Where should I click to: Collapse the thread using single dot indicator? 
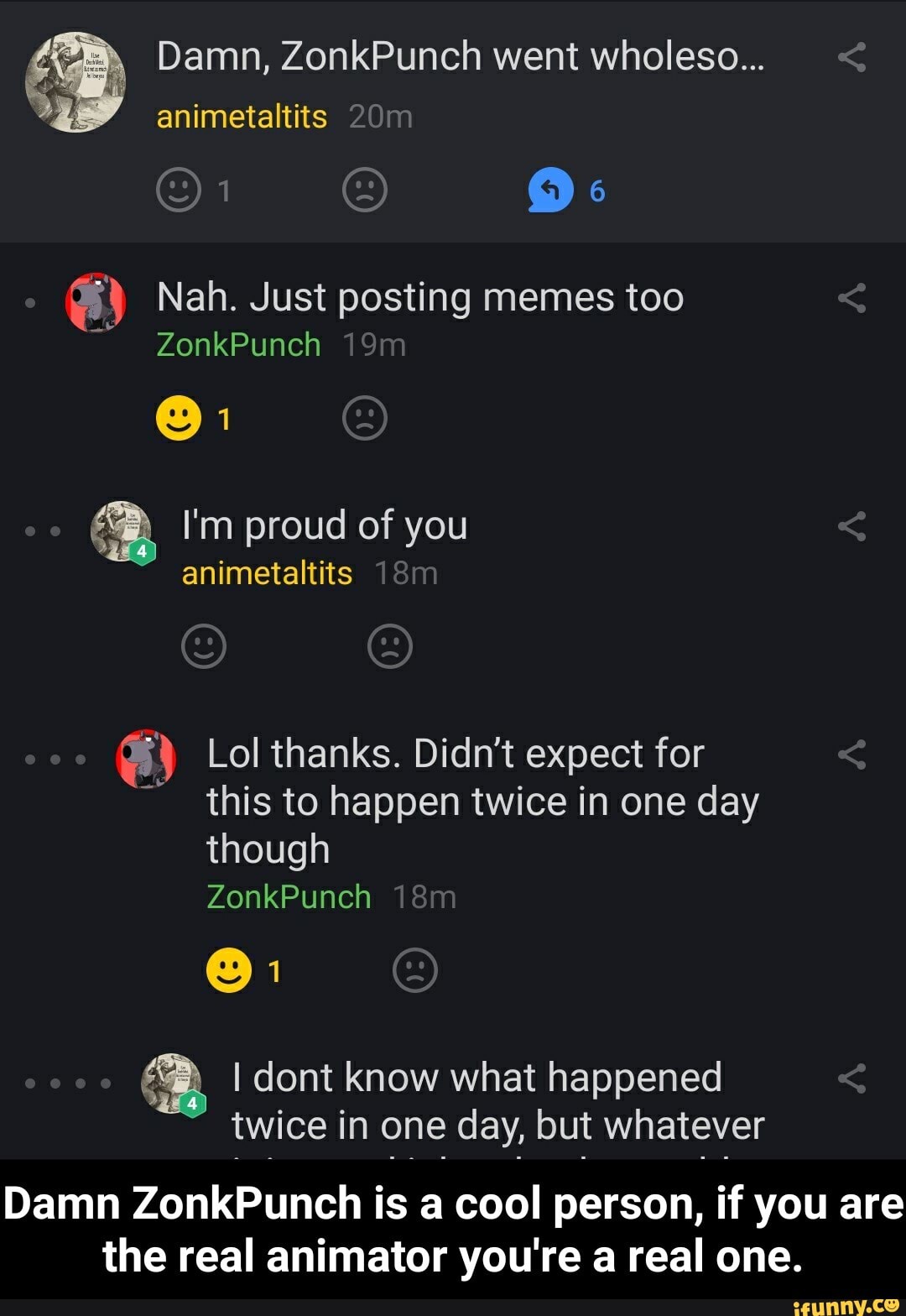29,302
